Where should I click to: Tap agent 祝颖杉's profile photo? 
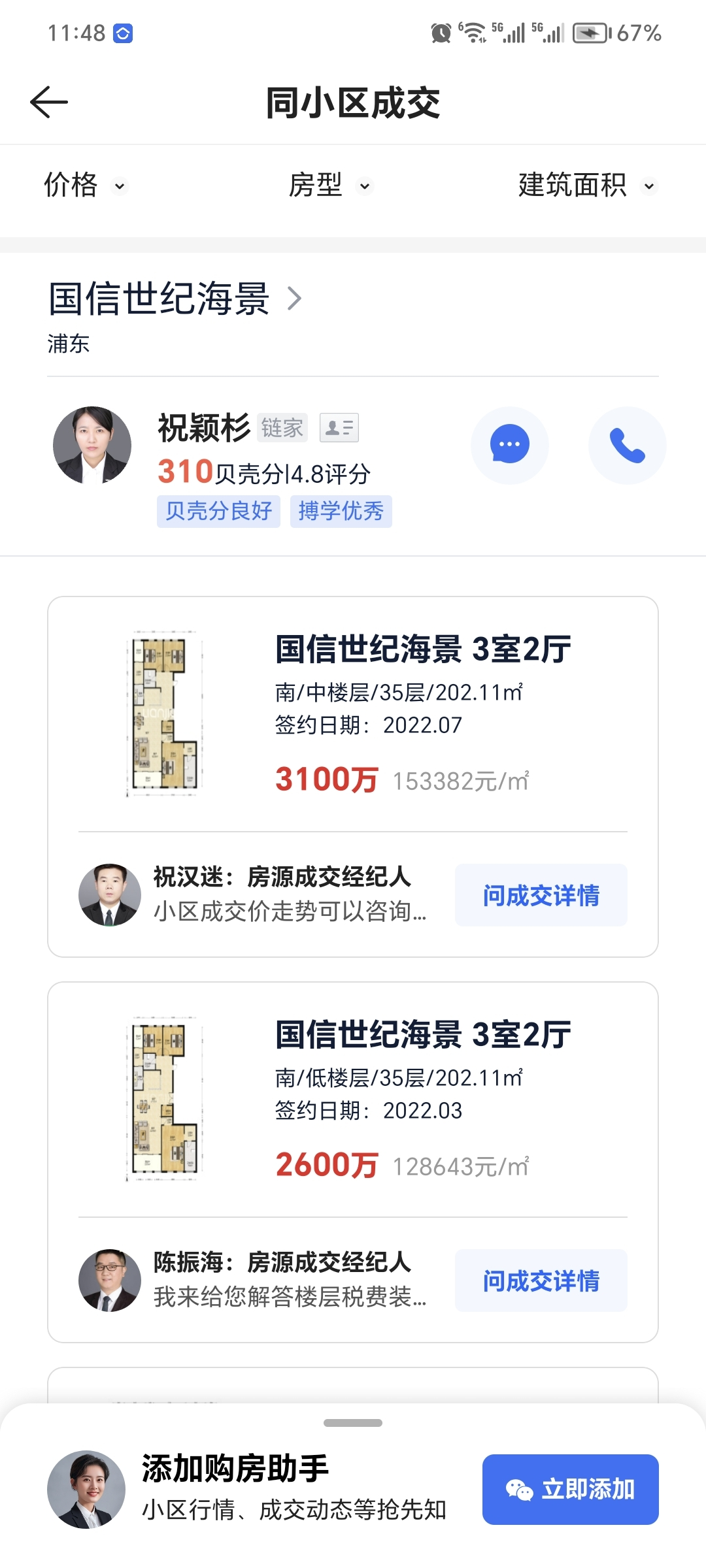pyautogui.click(x=92, y=445)
